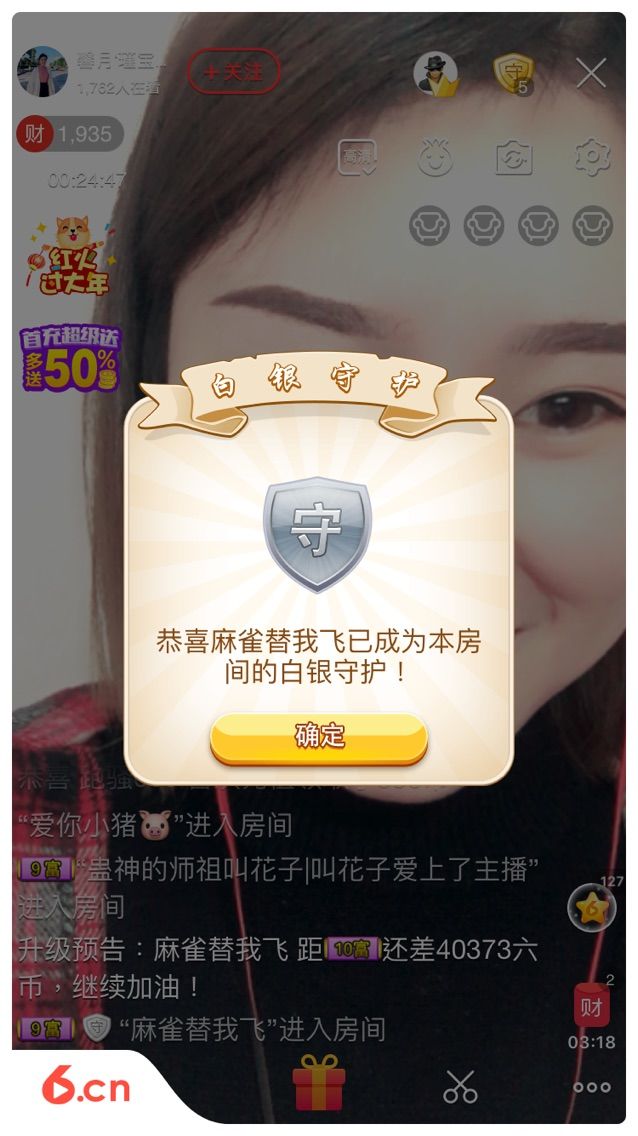
Task: Open the 红火过大年 event banner
Action: click(x=68, y=255)
